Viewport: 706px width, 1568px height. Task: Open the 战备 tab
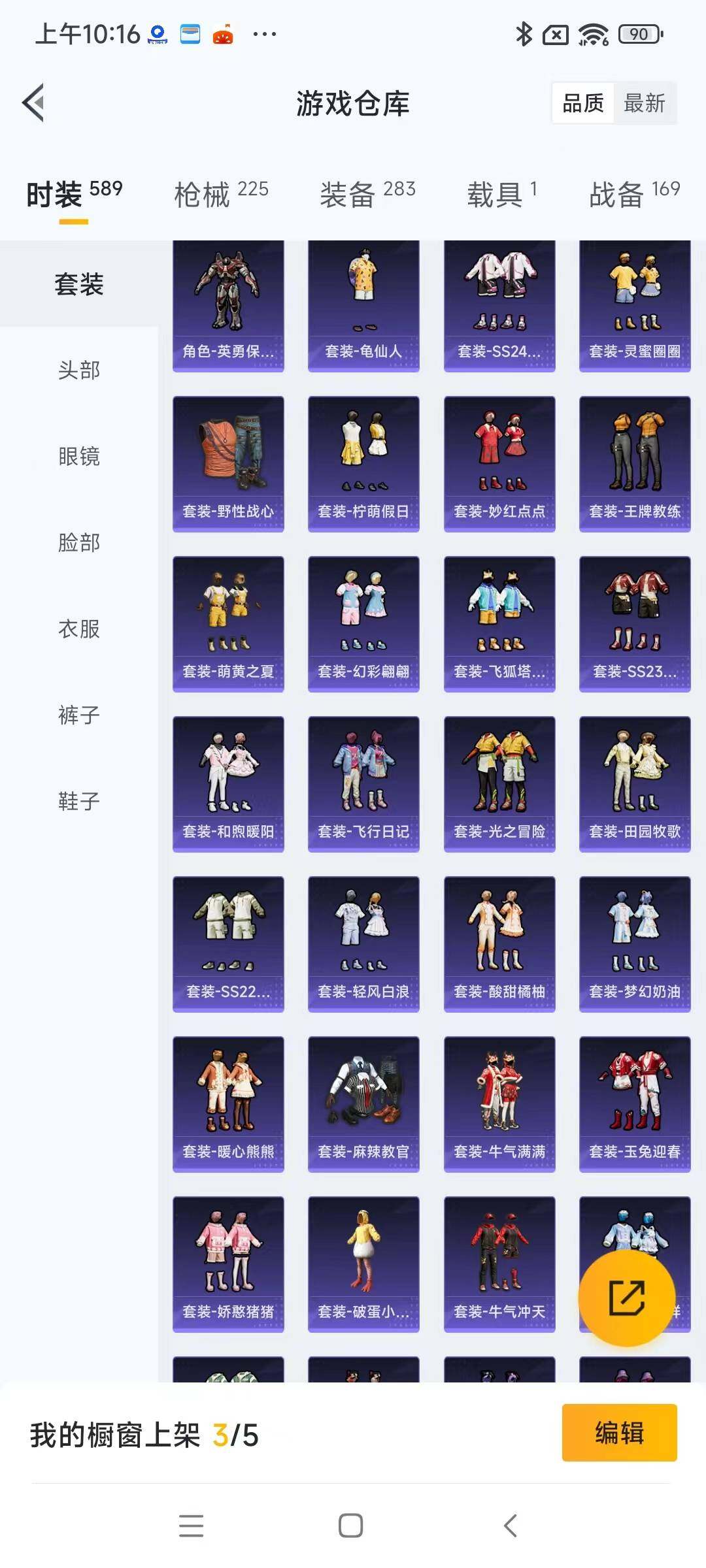coord(635,194)
